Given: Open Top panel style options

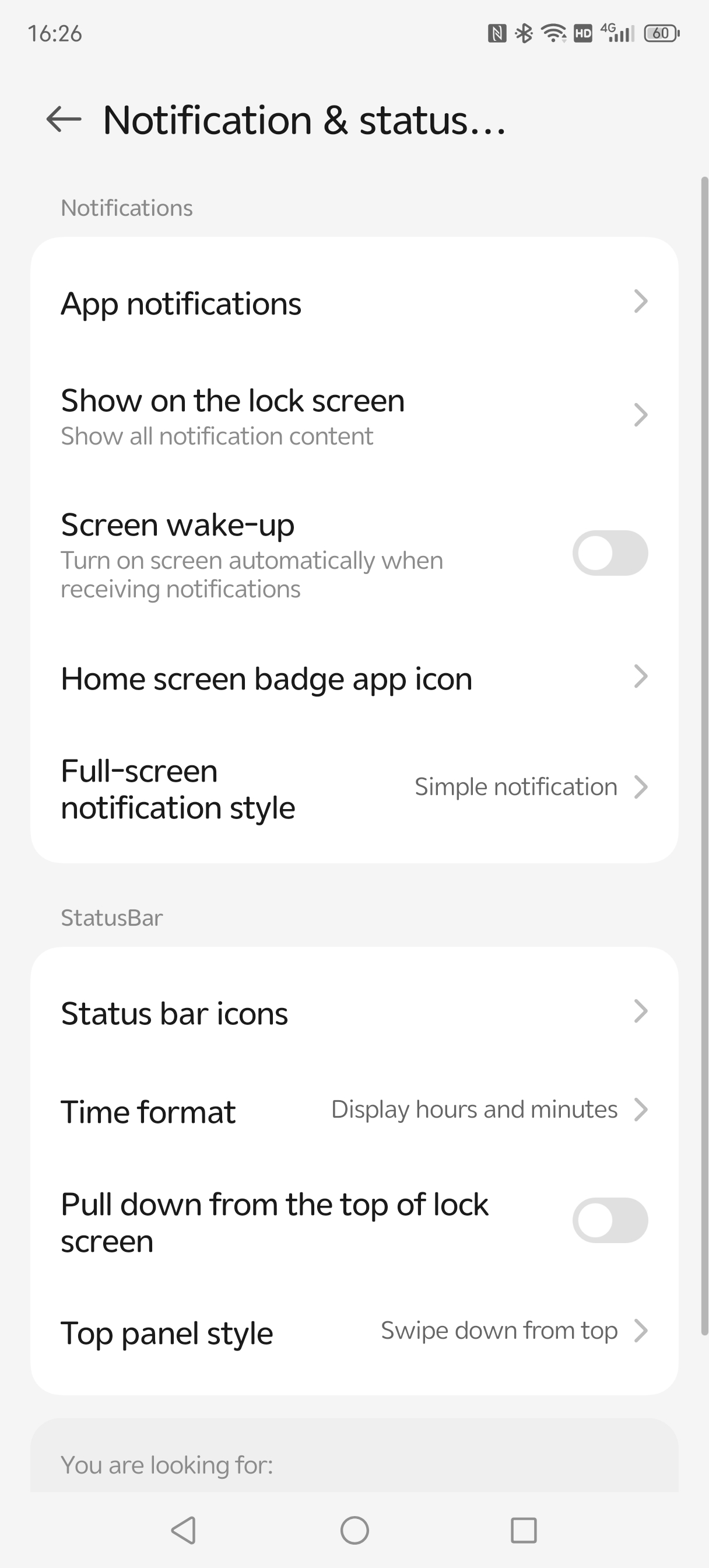Looking at the screenshot, I should (x=354, y=1332).
